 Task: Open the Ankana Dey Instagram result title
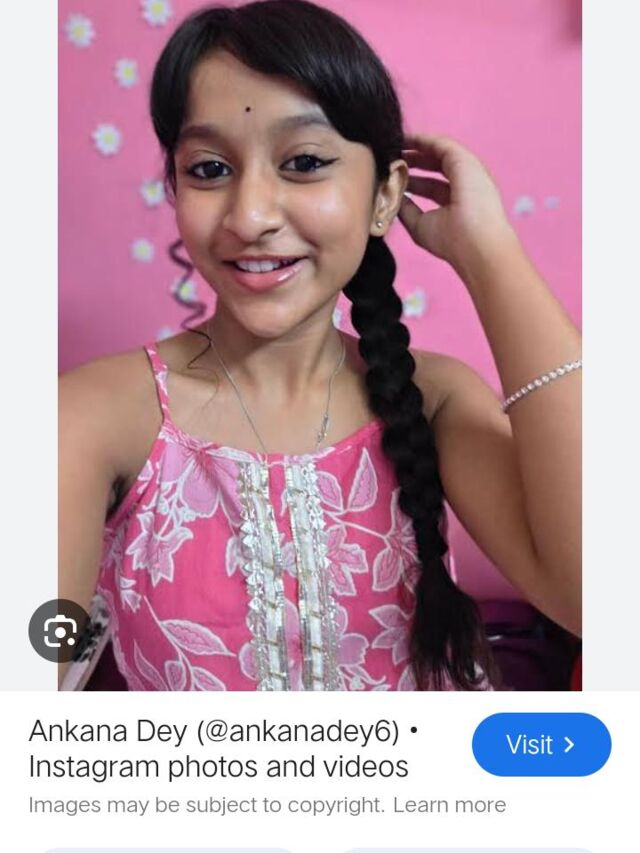220,749
